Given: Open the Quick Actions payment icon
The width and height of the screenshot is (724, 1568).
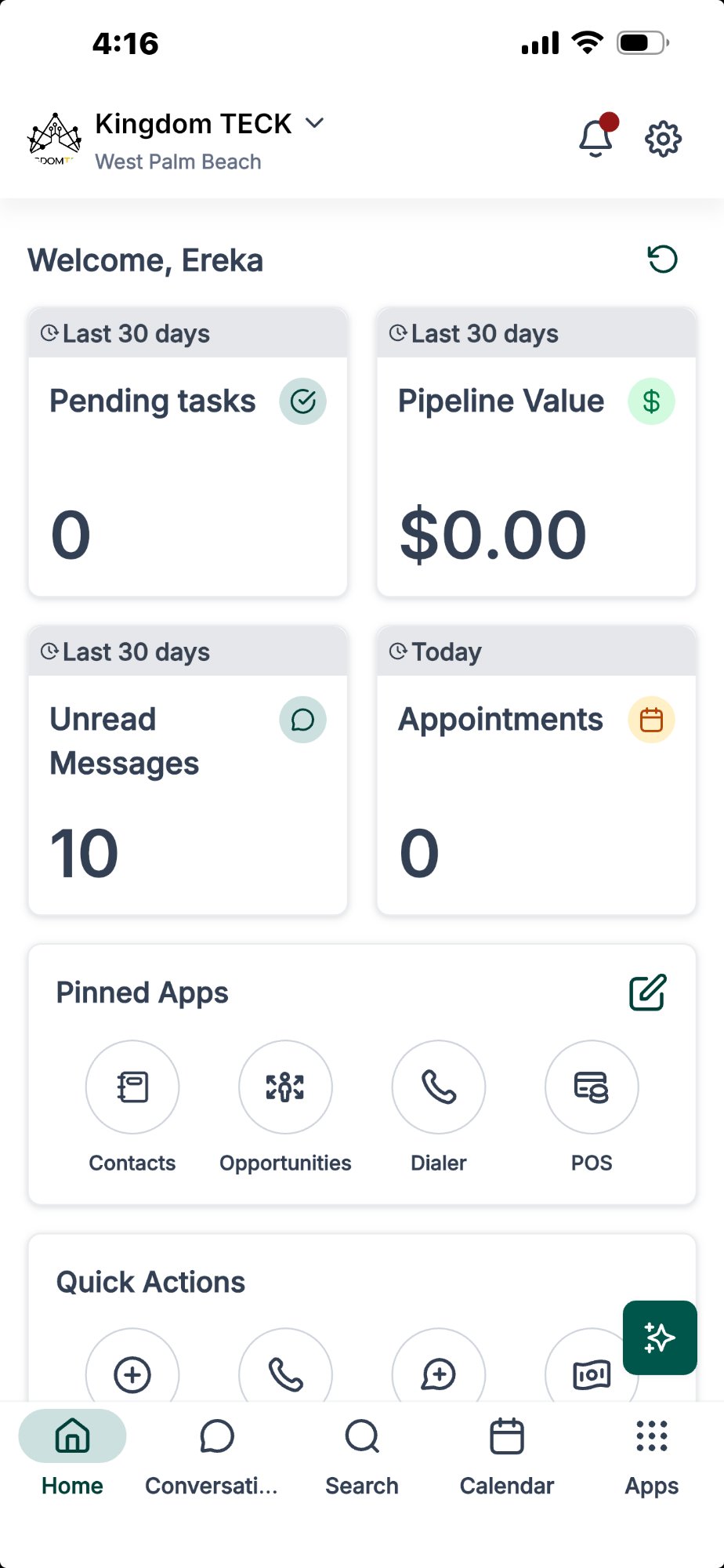Looking at the screenshot, I should pyautogui.click(x=591, y=1374).
